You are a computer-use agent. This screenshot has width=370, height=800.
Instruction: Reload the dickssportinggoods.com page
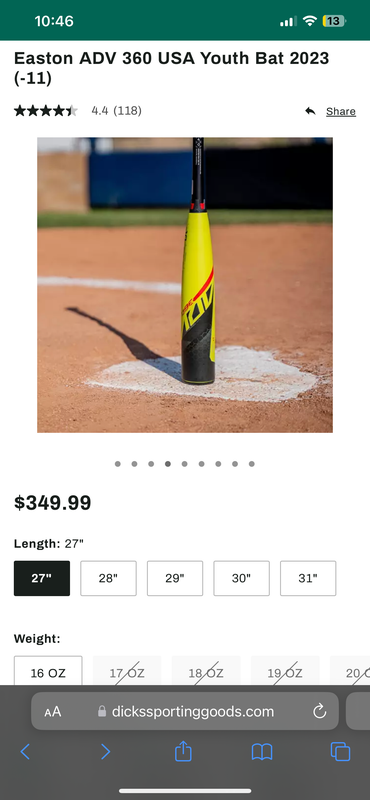coord(319,711)
